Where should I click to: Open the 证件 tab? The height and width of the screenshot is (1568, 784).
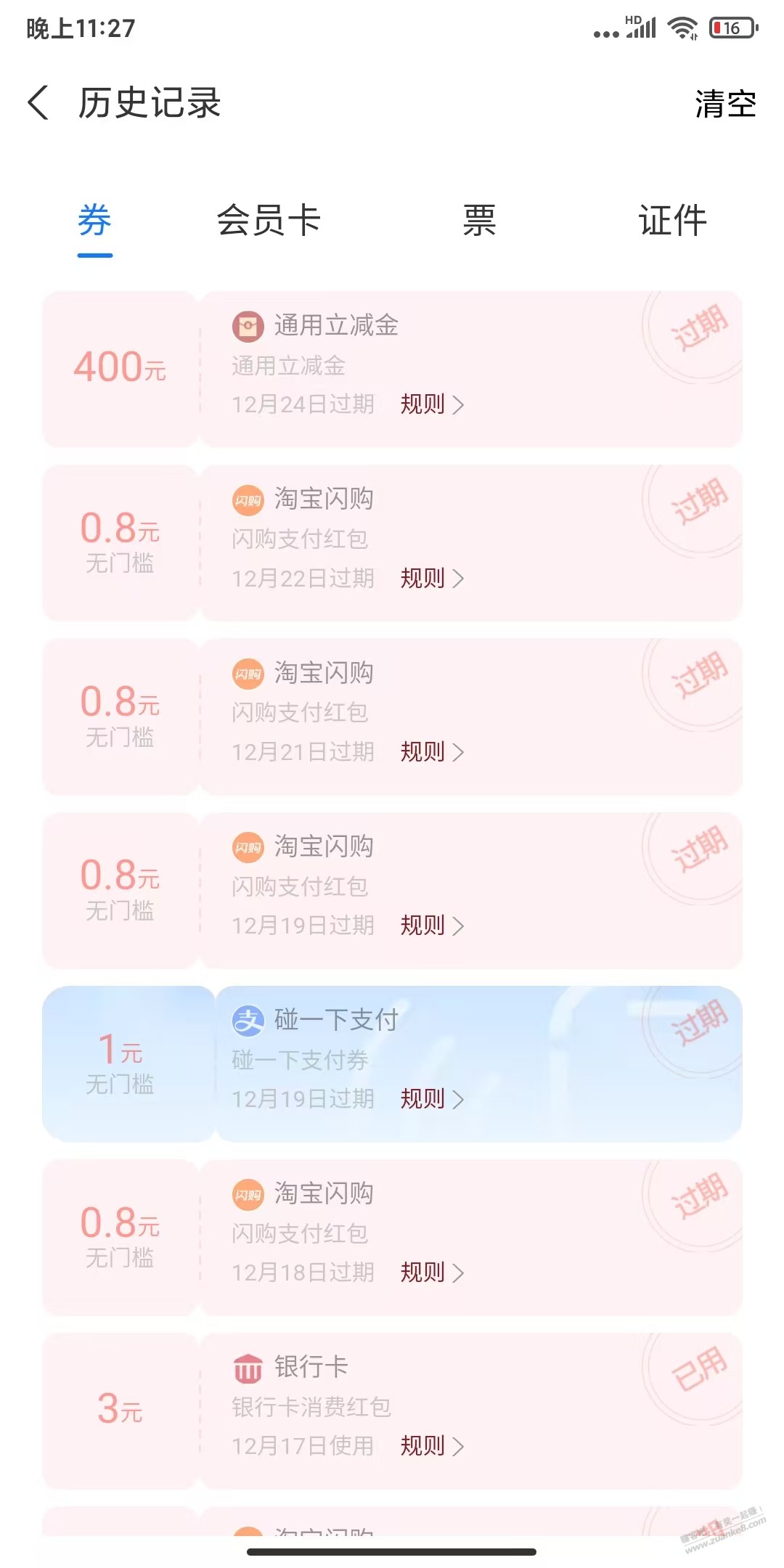(x=672, y=221)
